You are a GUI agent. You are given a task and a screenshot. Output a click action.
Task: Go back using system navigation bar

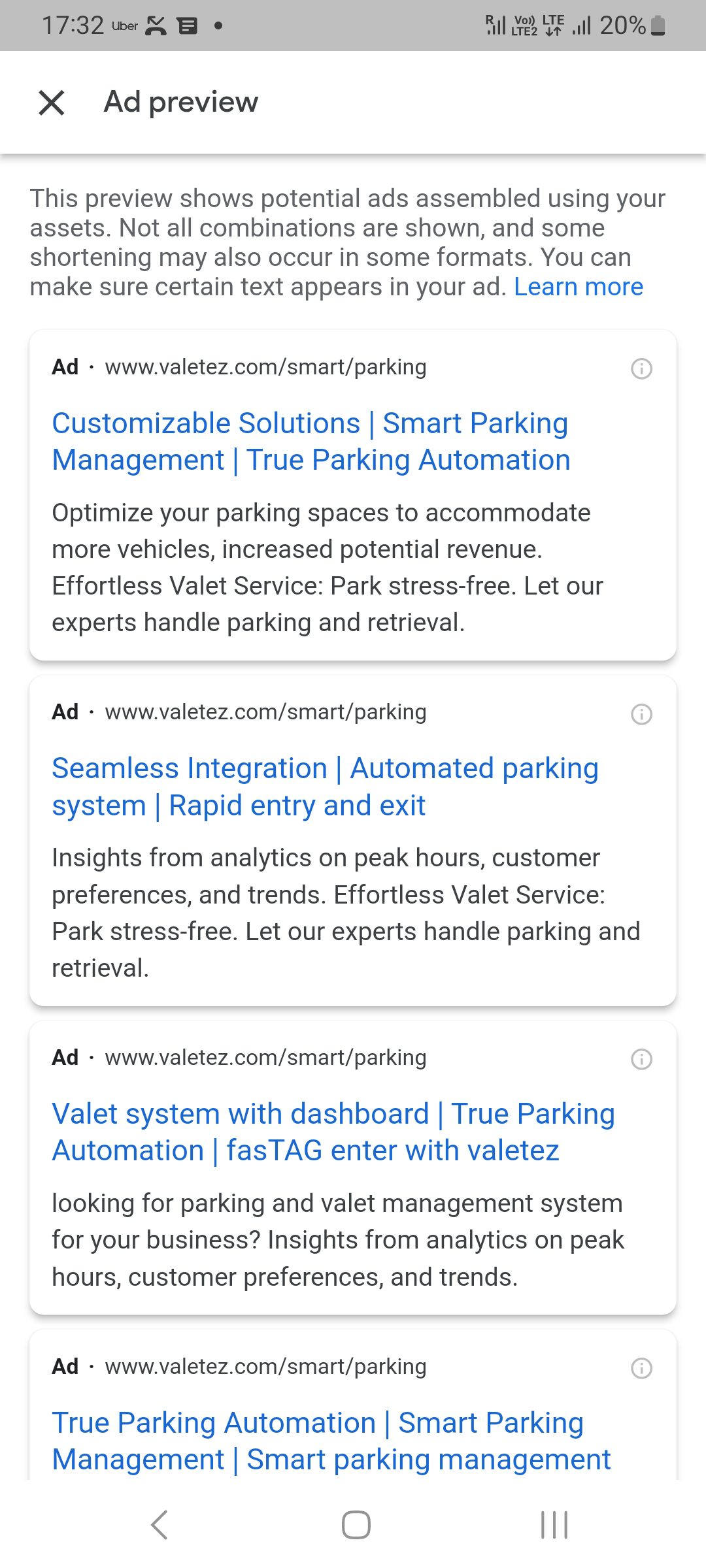click(160, 1525)
